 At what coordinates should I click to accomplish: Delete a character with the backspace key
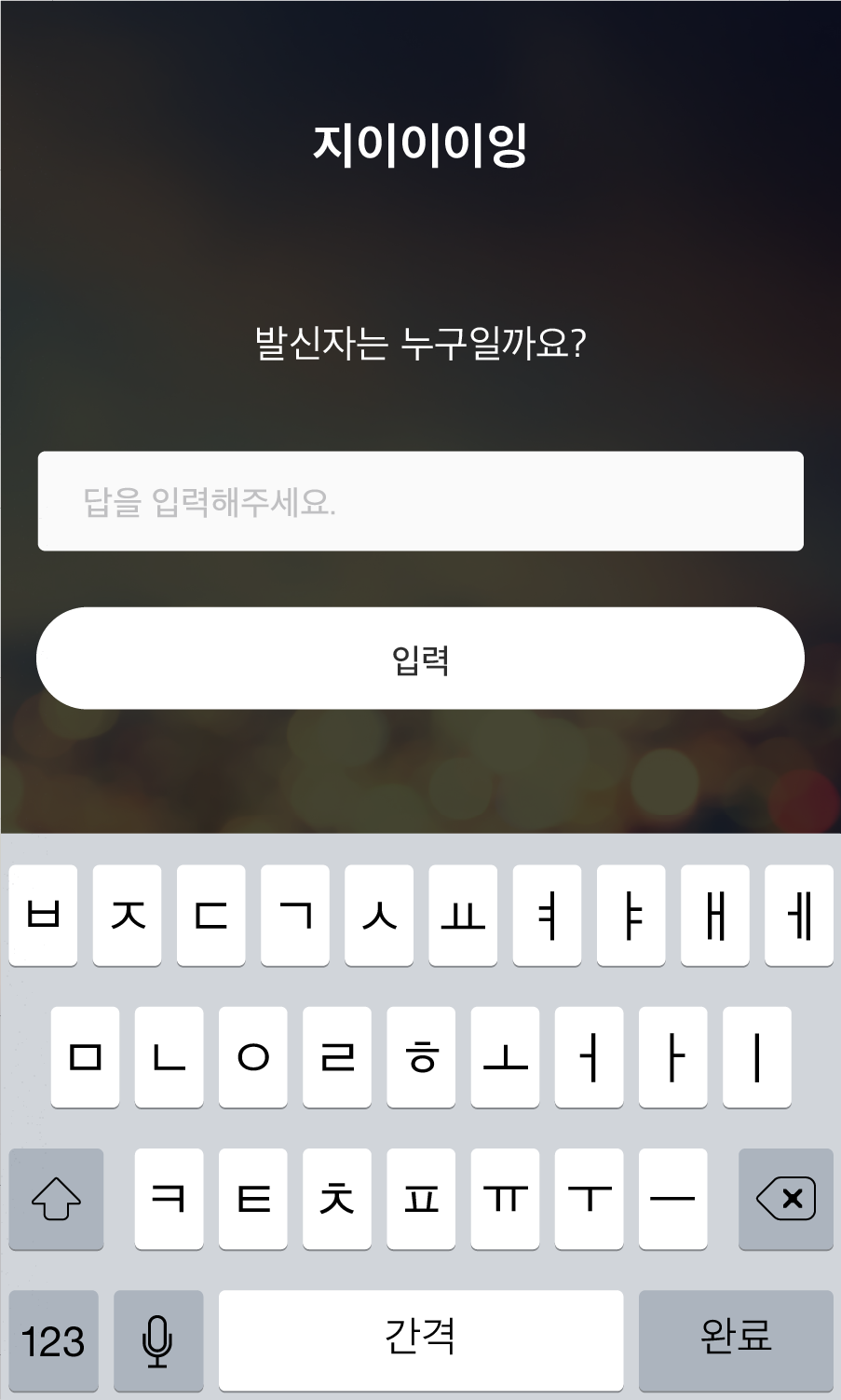click(785, 1198)
